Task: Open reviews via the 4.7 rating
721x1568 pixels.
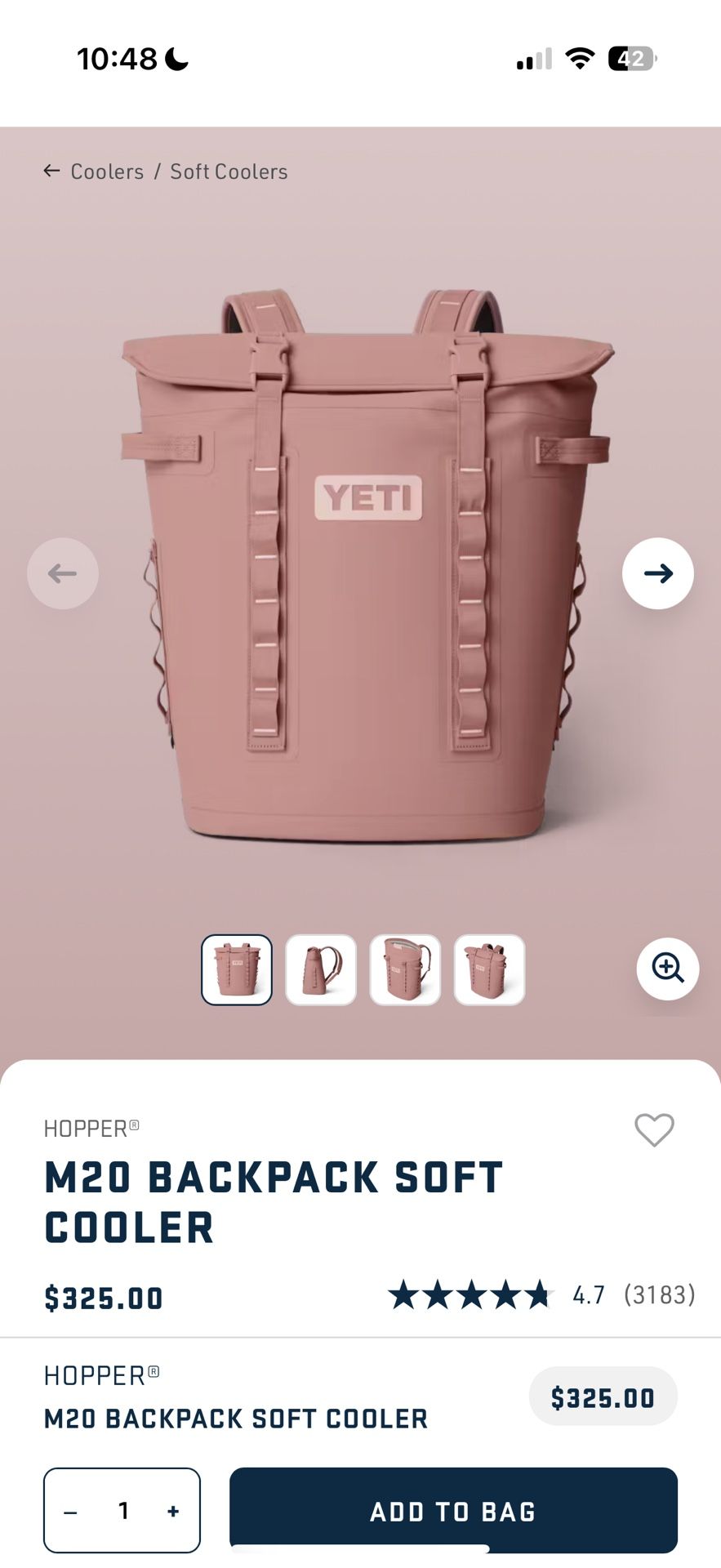Action: pyautogui.click(x=587, y=1295)
